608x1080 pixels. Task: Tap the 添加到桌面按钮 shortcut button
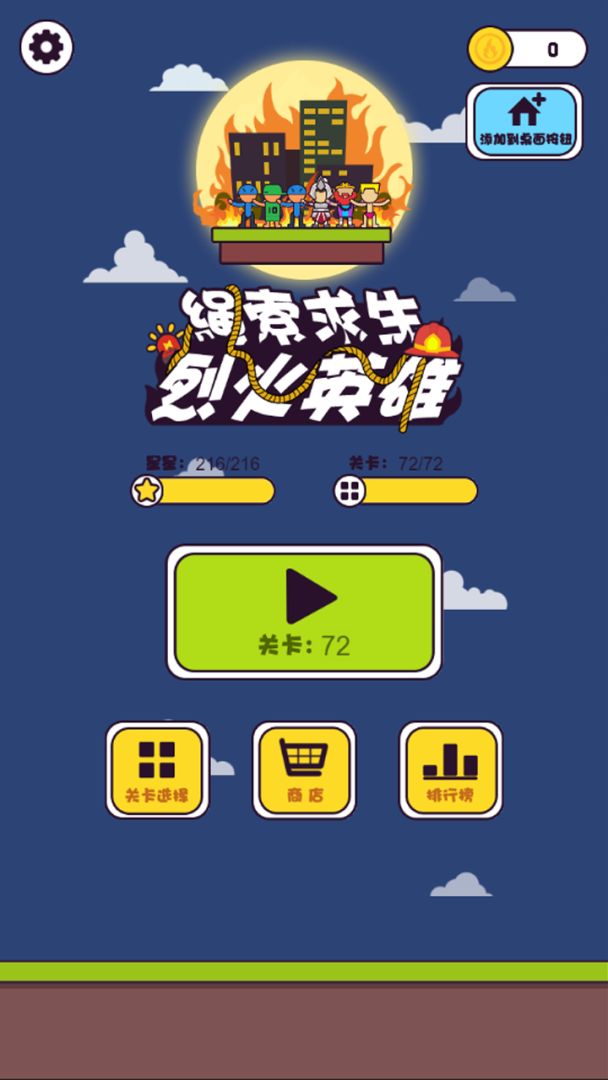coord(524,122)
